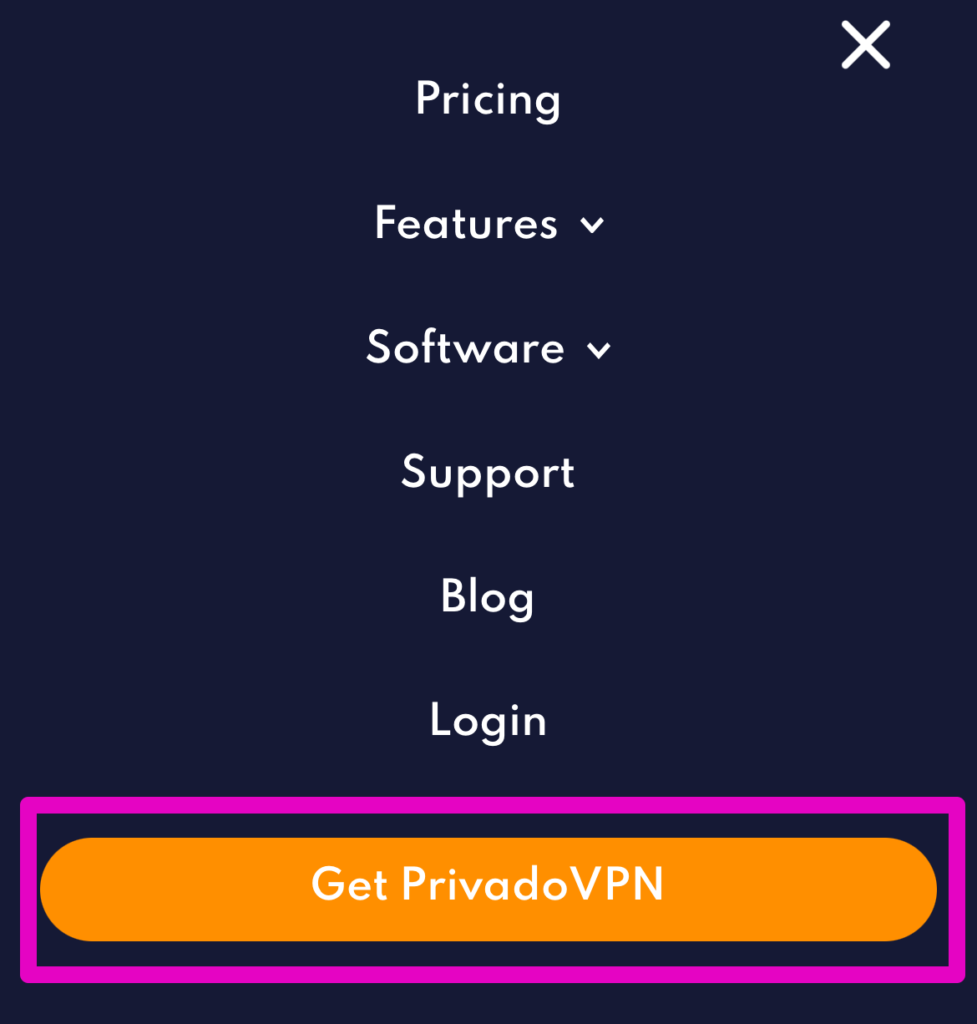The image size is (977, 1024).
Task: Select the Software menu item
Action: pos(465,349)
